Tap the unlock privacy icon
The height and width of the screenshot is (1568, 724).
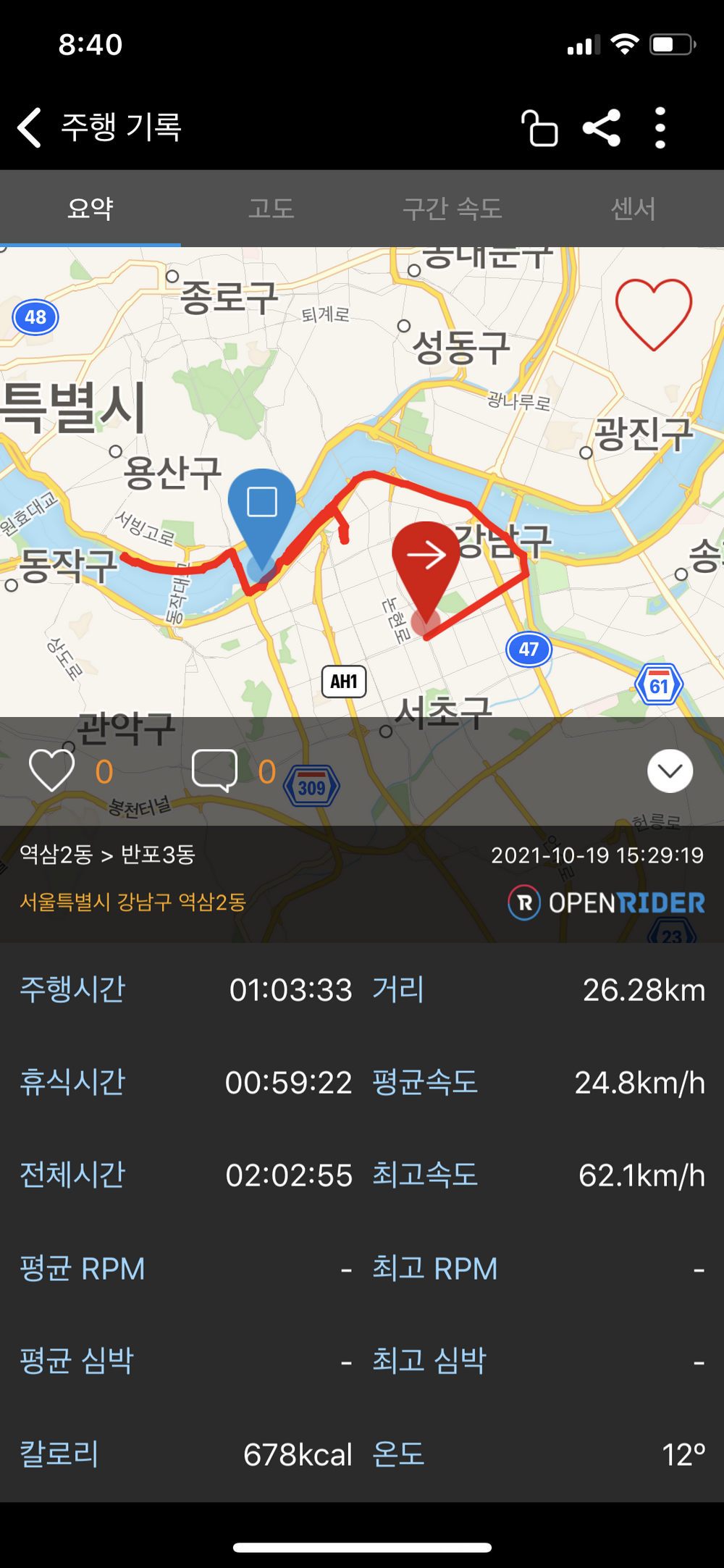(x=539, y=128)
